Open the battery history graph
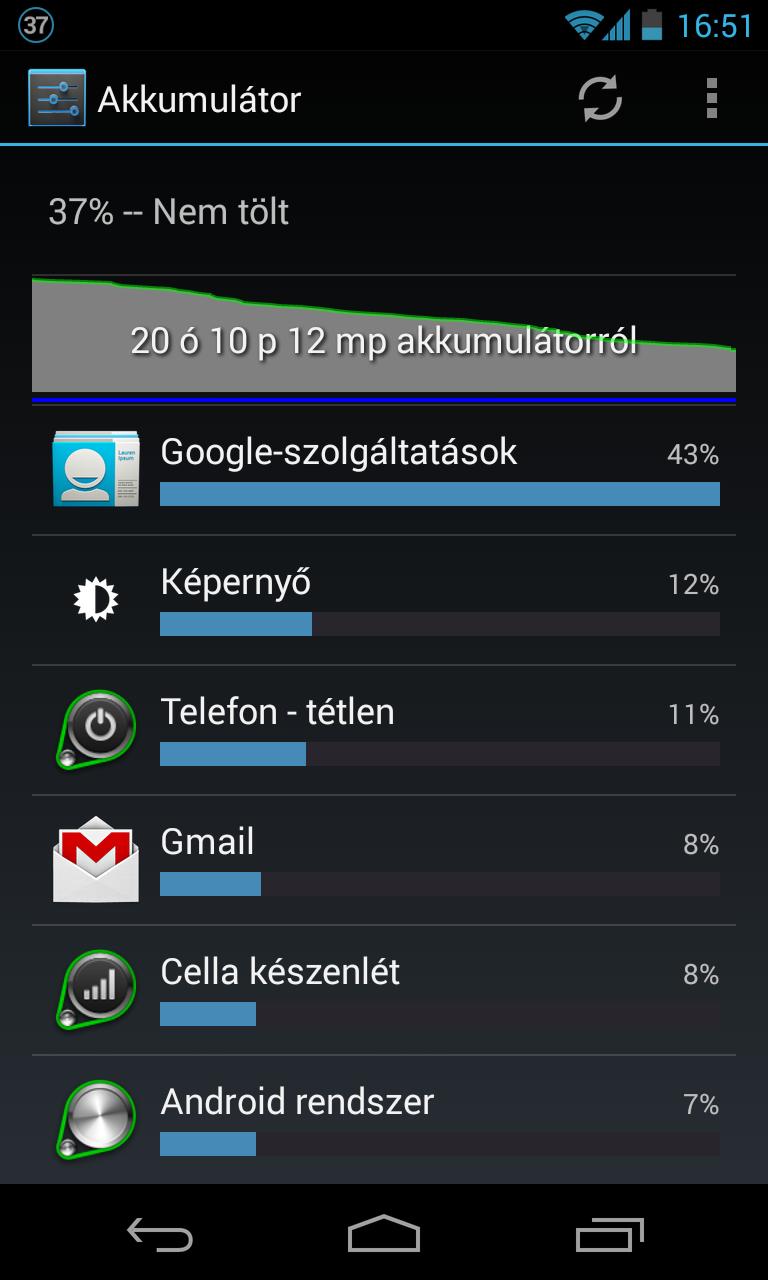Screen dimensions: 768x1280 pyautogui.click(x=384, y=338)
